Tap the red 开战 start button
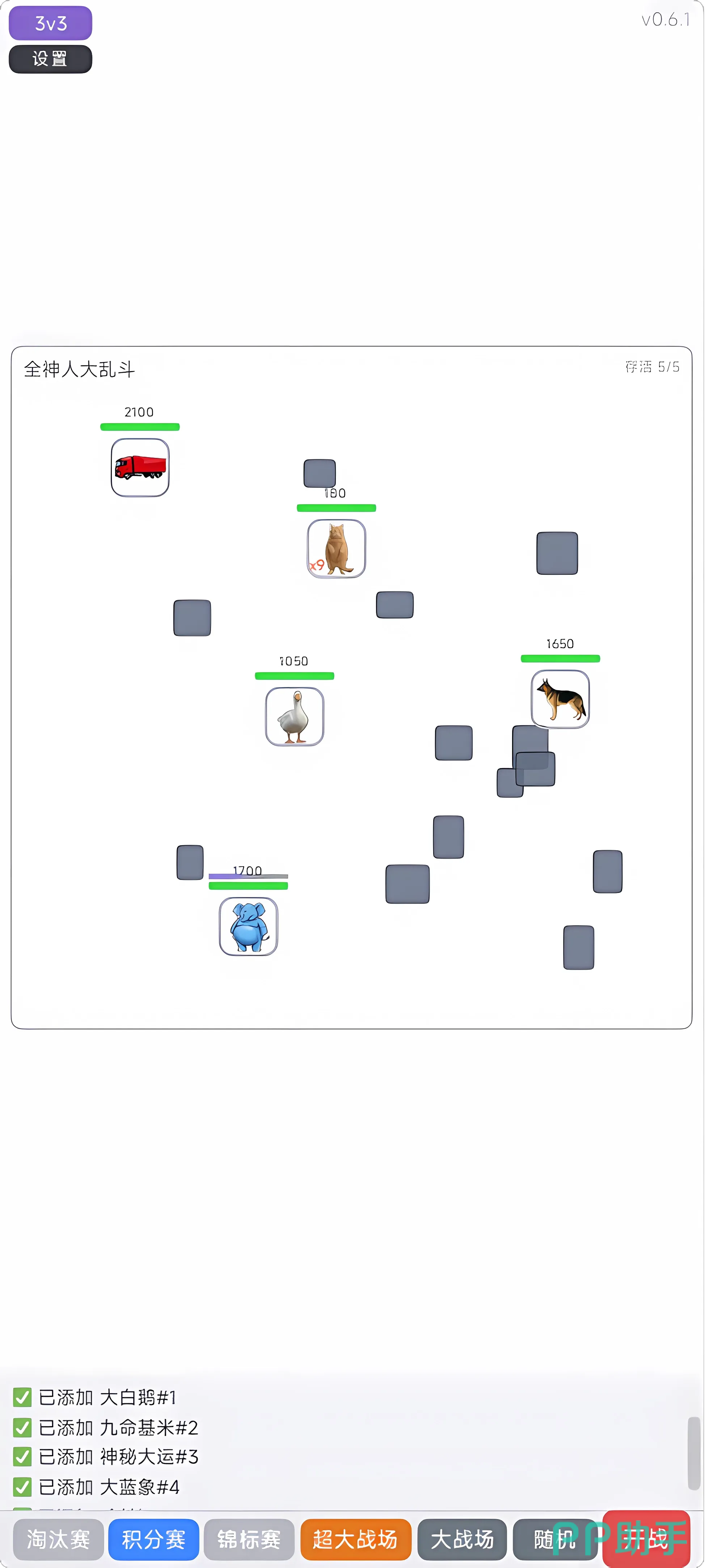Image resolution: width=705 pixels, height=1568 pixels. 646,1538
